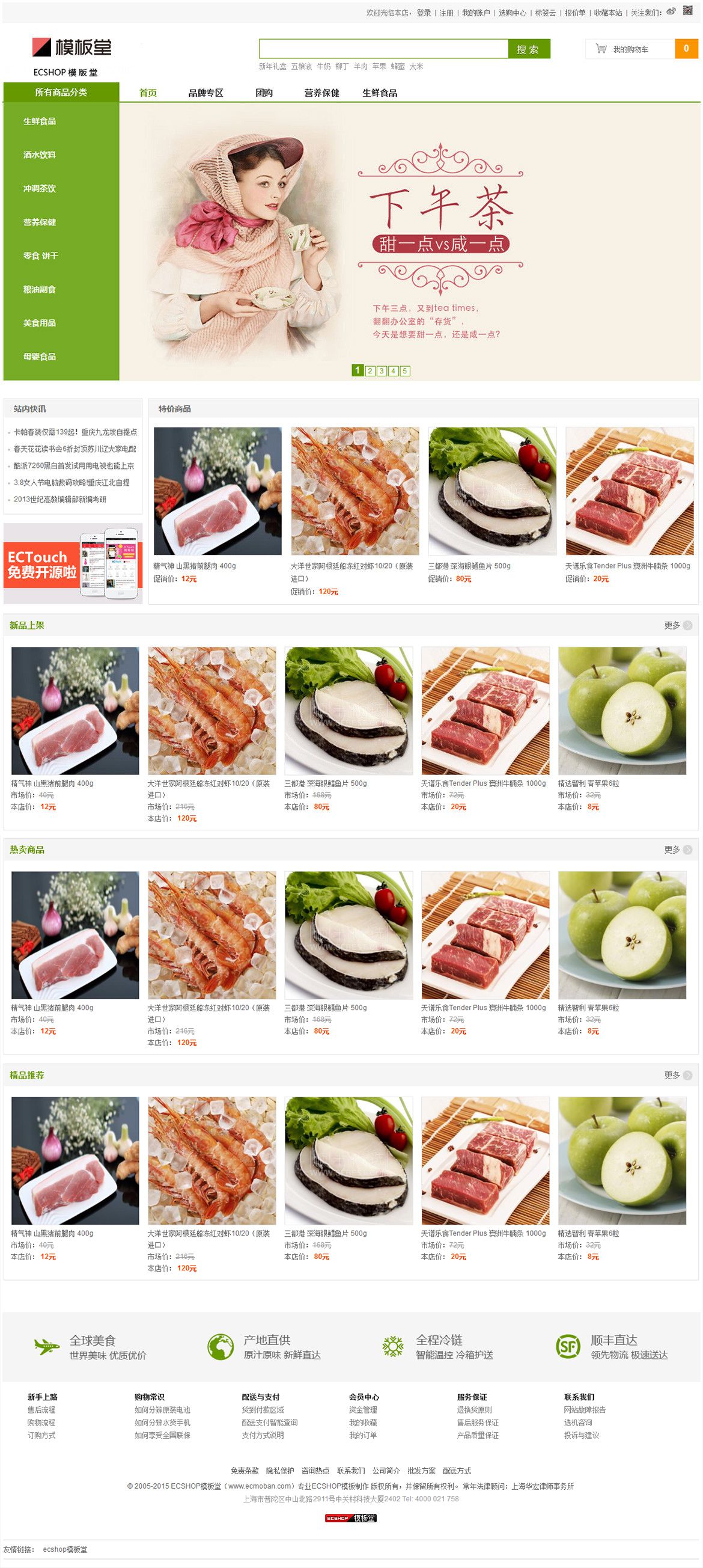Open 我的购物车 shopping cart
The image size is (703, 1568).
click(x=631, y=49)
